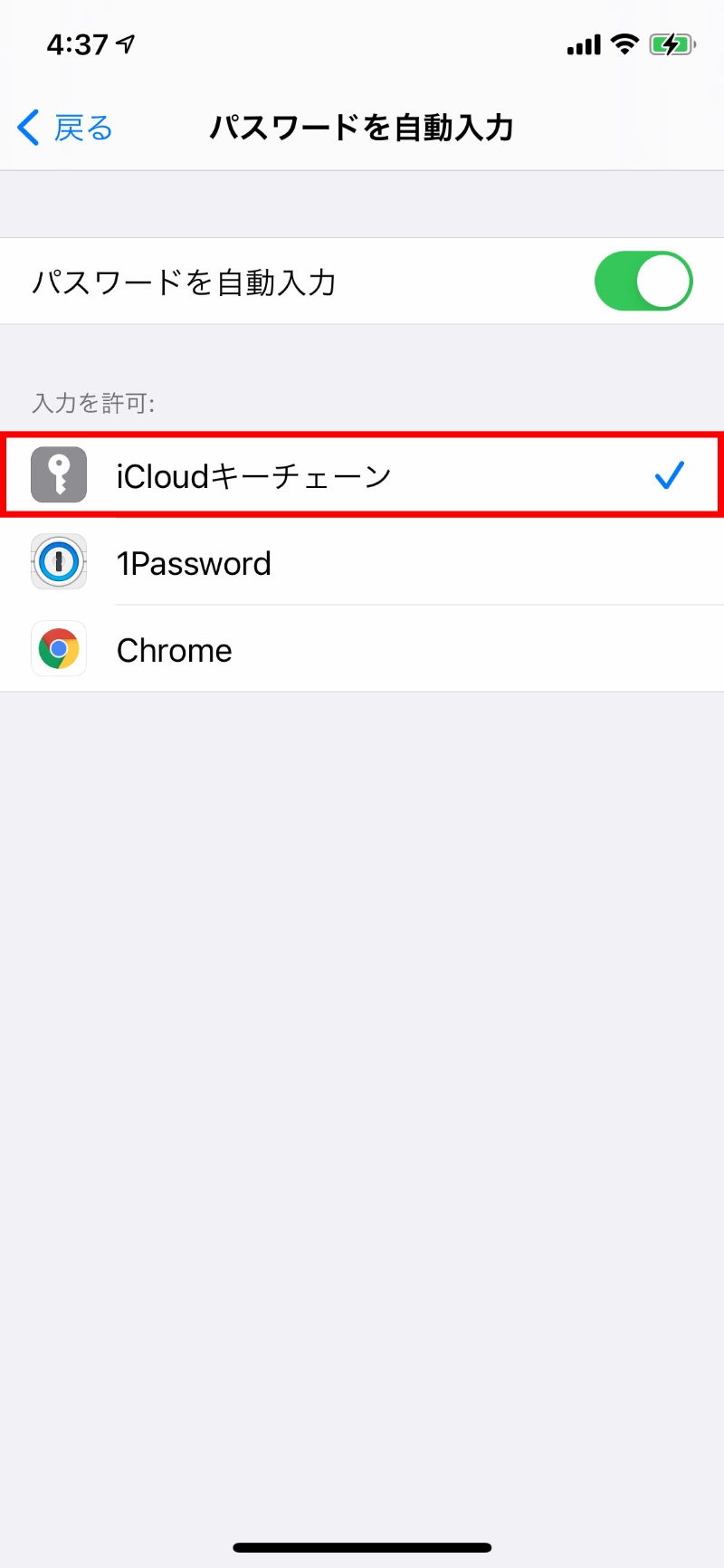Turn off the パスワードを自動入力 switch

pyautogui.click(x=643, y=282)
